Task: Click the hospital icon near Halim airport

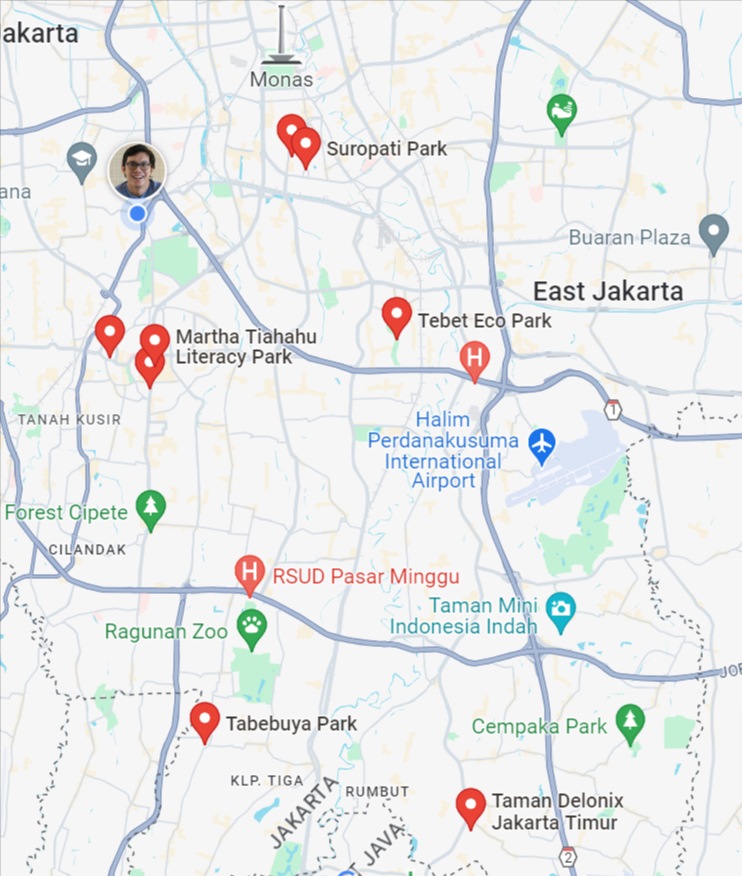Action: [x=473, y=358]
